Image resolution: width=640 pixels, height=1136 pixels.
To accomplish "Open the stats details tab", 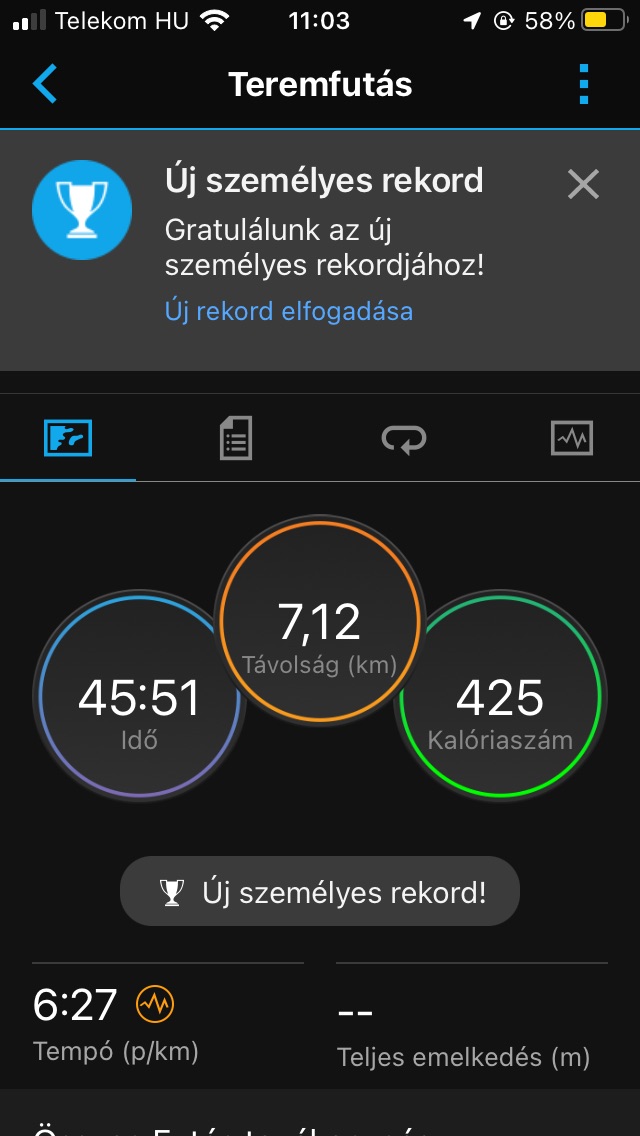I will click(x=236, y=438).
